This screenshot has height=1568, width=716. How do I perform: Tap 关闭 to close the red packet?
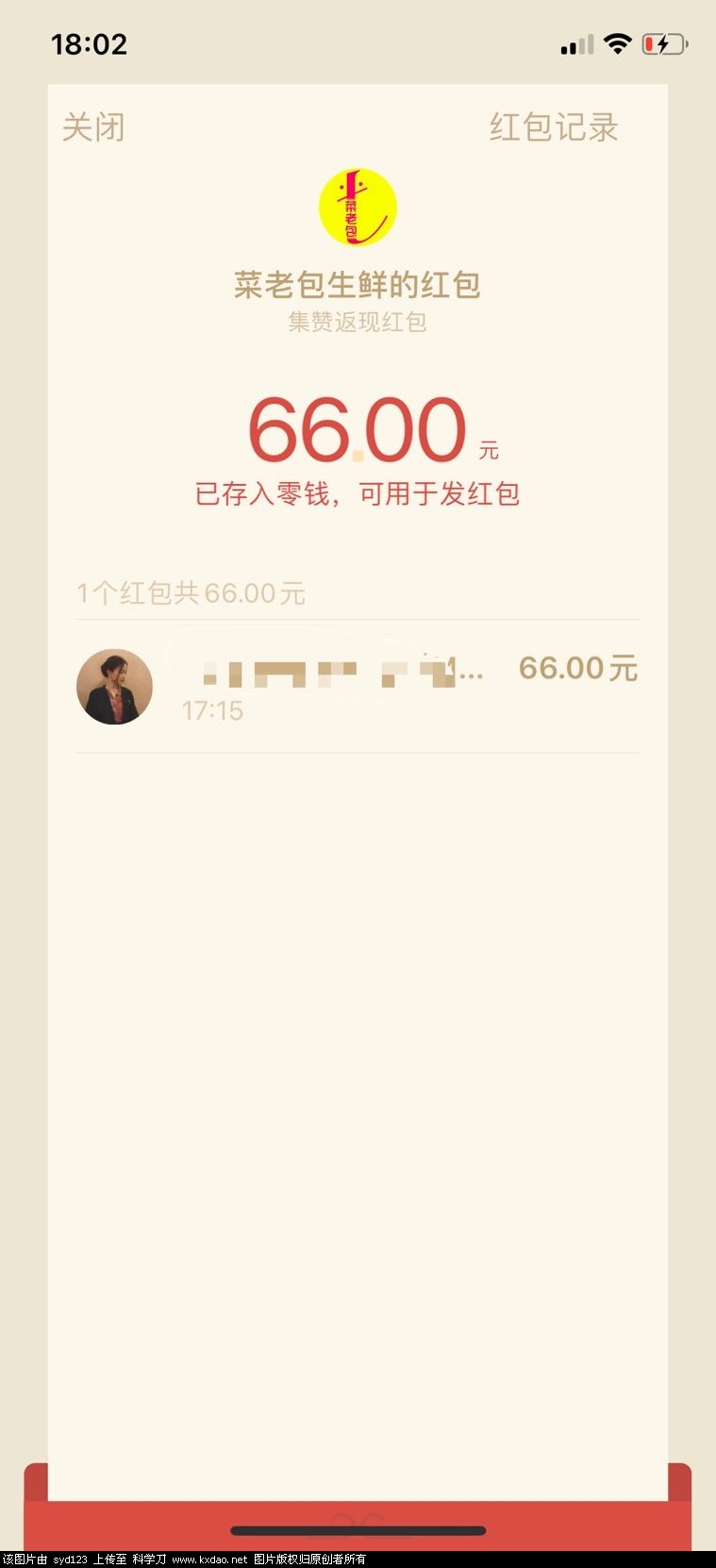[93, 127]
